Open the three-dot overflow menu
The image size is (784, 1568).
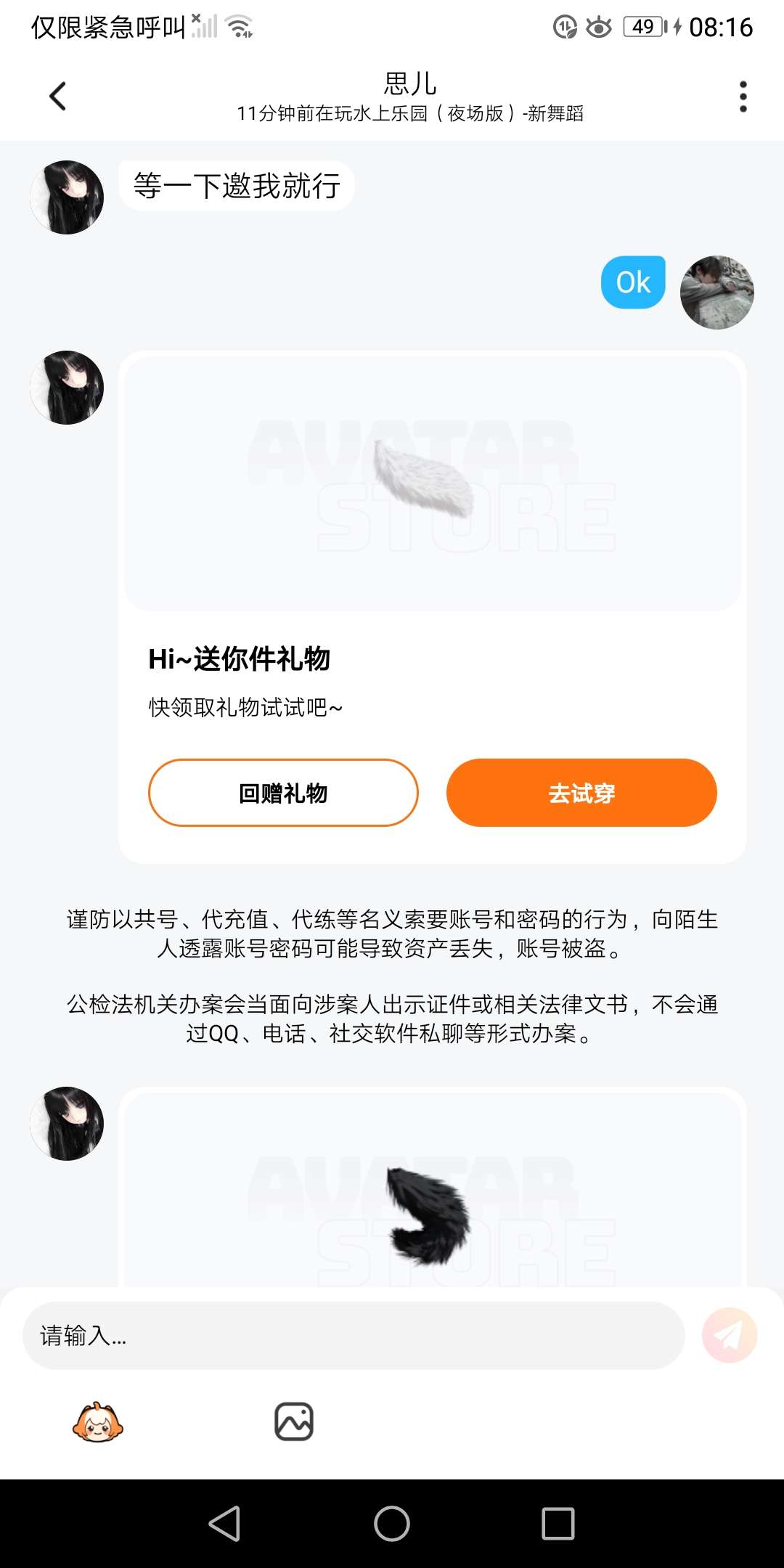point(743,97)
